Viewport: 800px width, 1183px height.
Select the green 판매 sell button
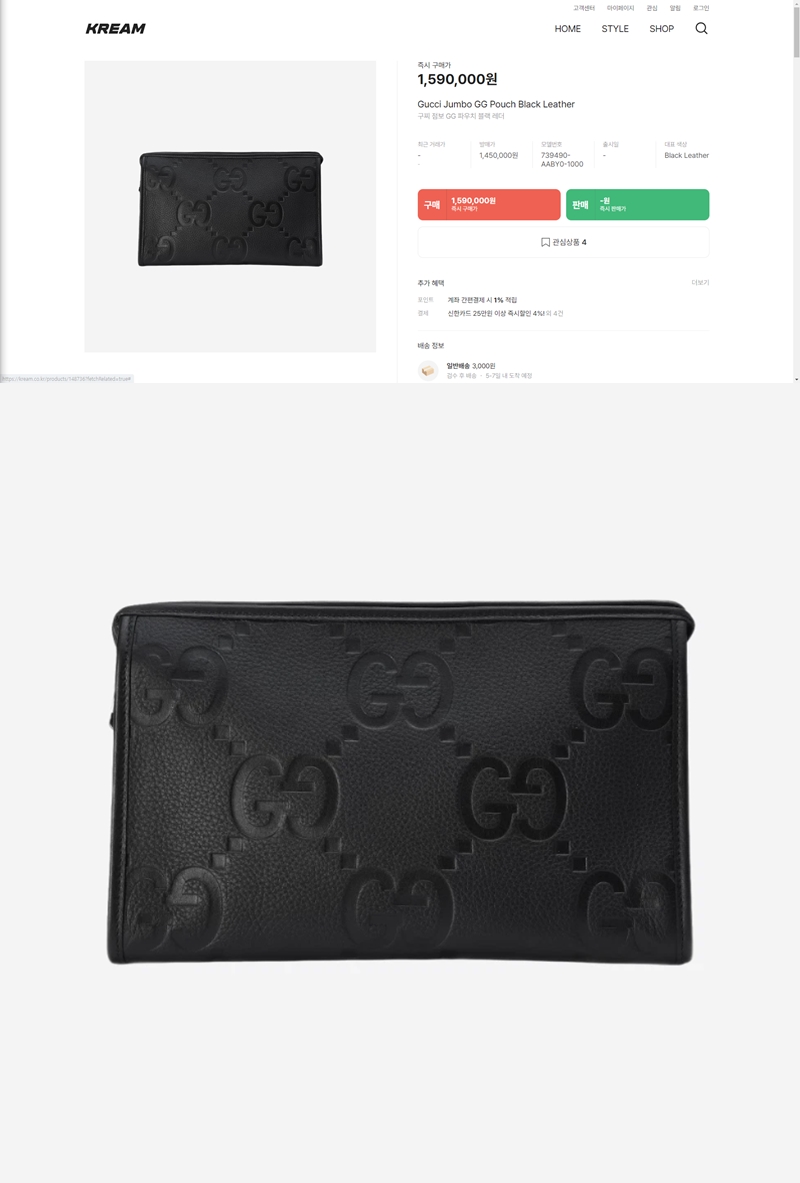point(637,204)
